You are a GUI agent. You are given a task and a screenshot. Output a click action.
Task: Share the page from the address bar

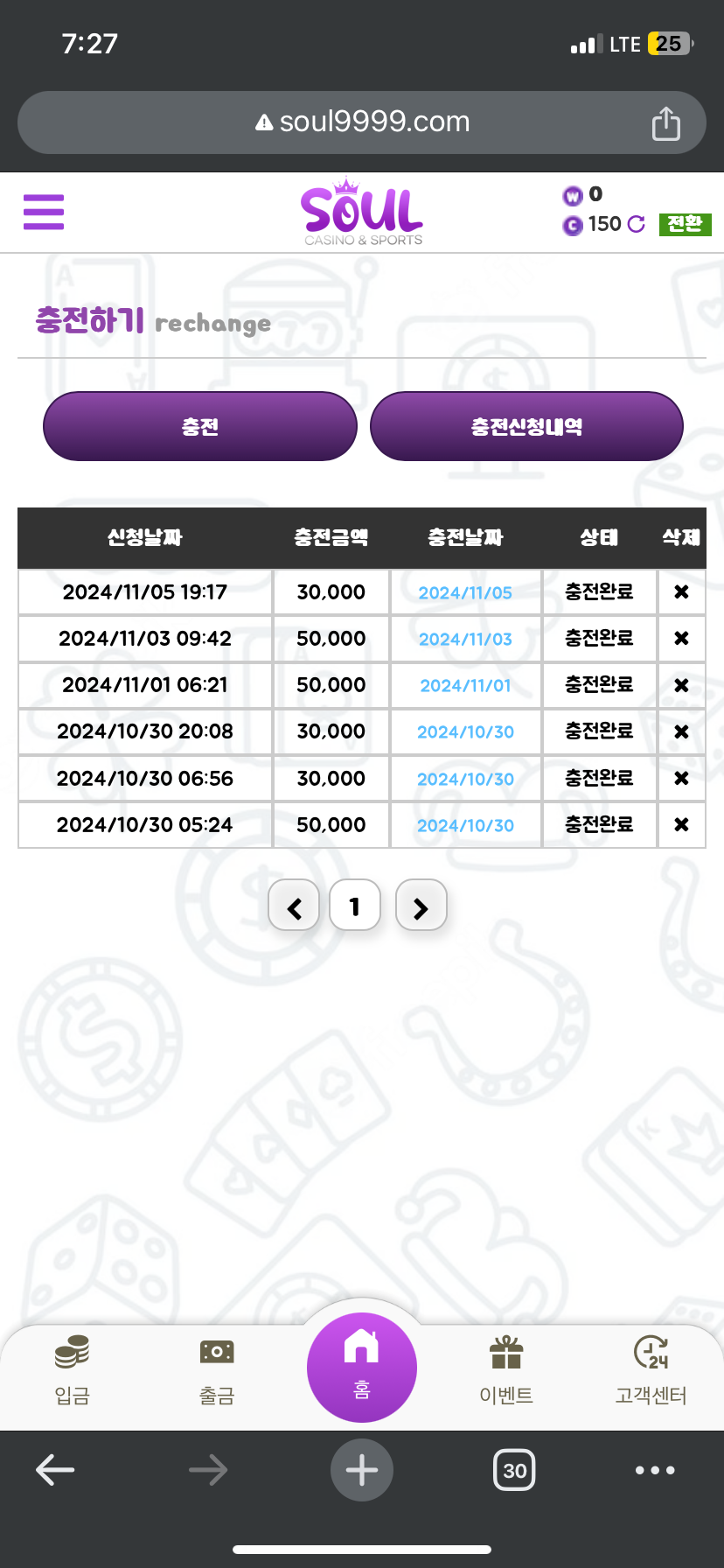coord(665,123)
